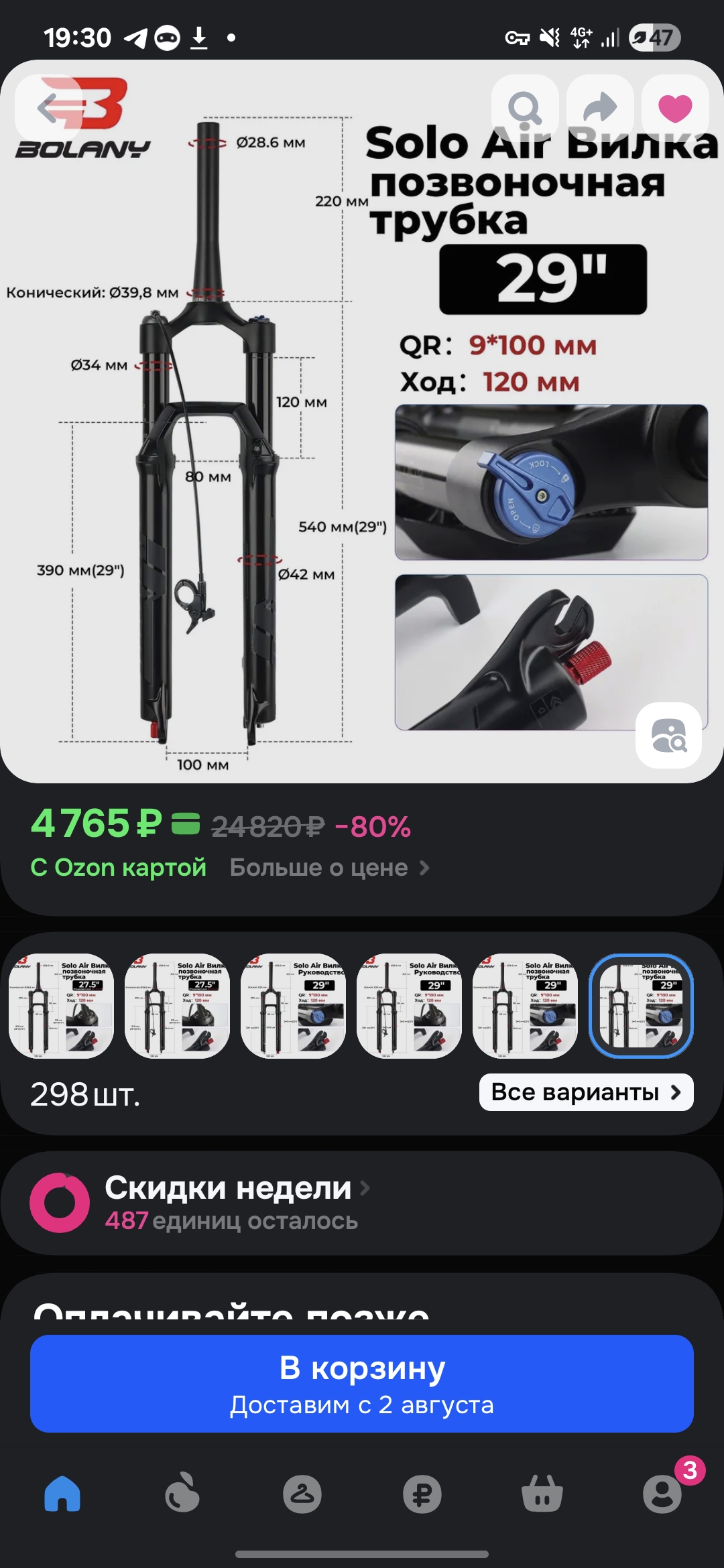Viewport: 724px width, 1568px height.
Task: Find similar items with image search icon
Action: tap(668, 735)
